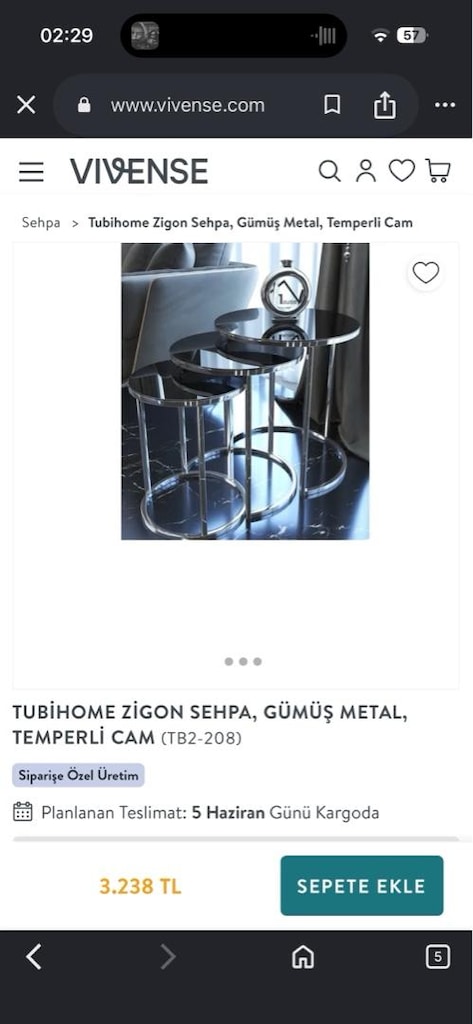Open the user account icon
The width and height of the screenshot is (473, 1024).
(x=366, y=171)
